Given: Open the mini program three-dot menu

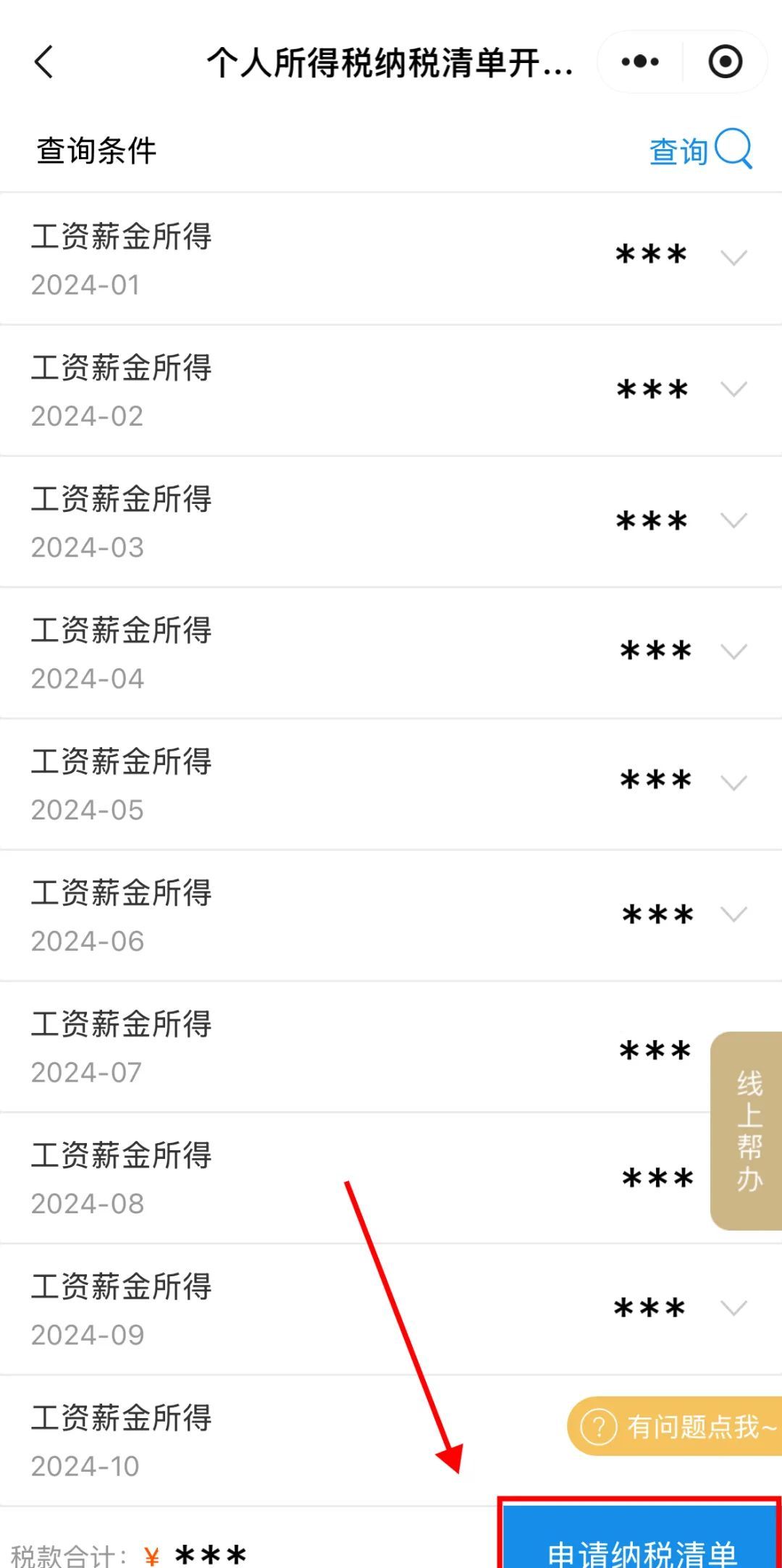Looking at the screenshot, I should 640,62.
